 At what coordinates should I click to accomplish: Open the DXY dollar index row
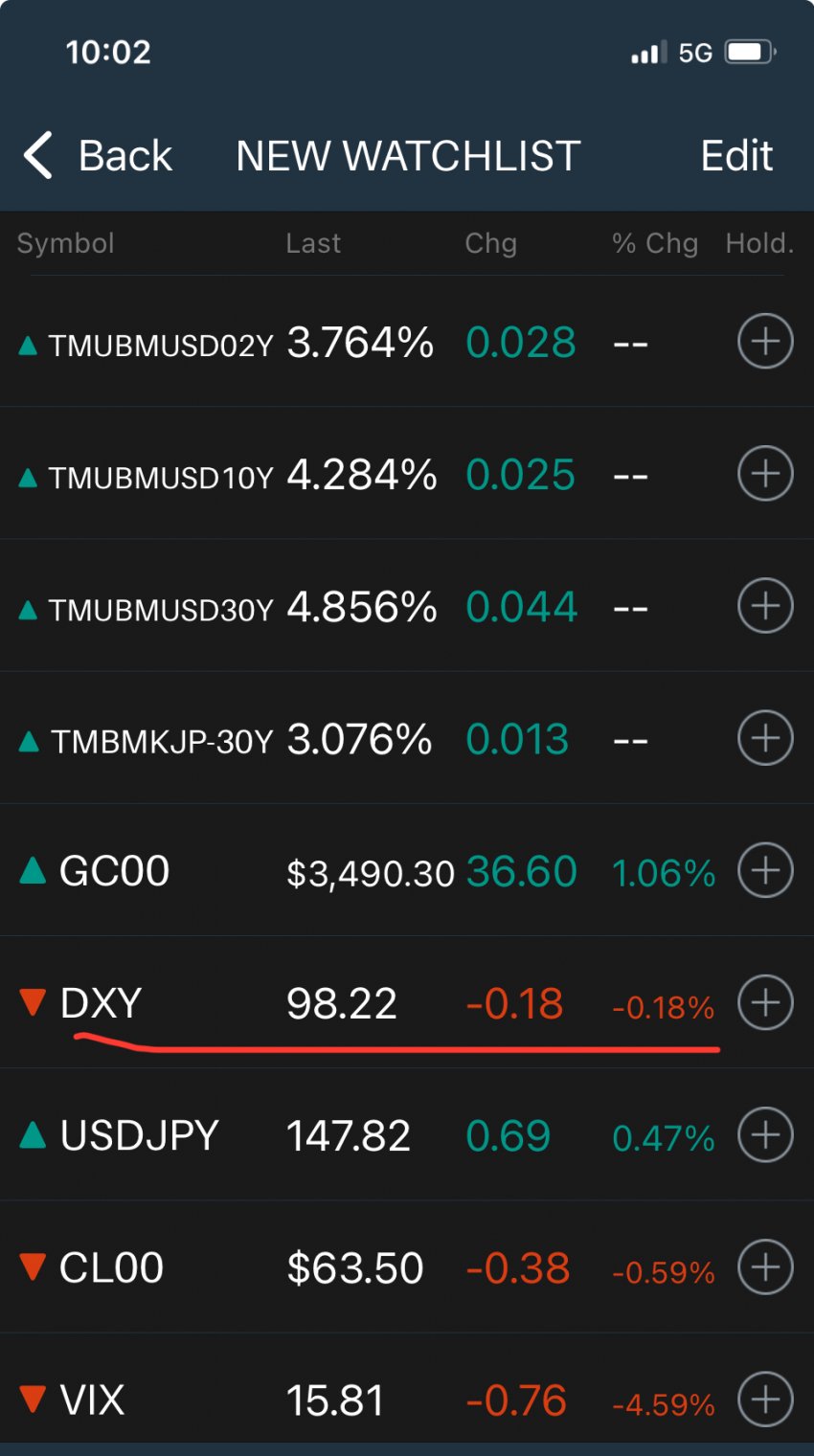tap(407, 1002)
